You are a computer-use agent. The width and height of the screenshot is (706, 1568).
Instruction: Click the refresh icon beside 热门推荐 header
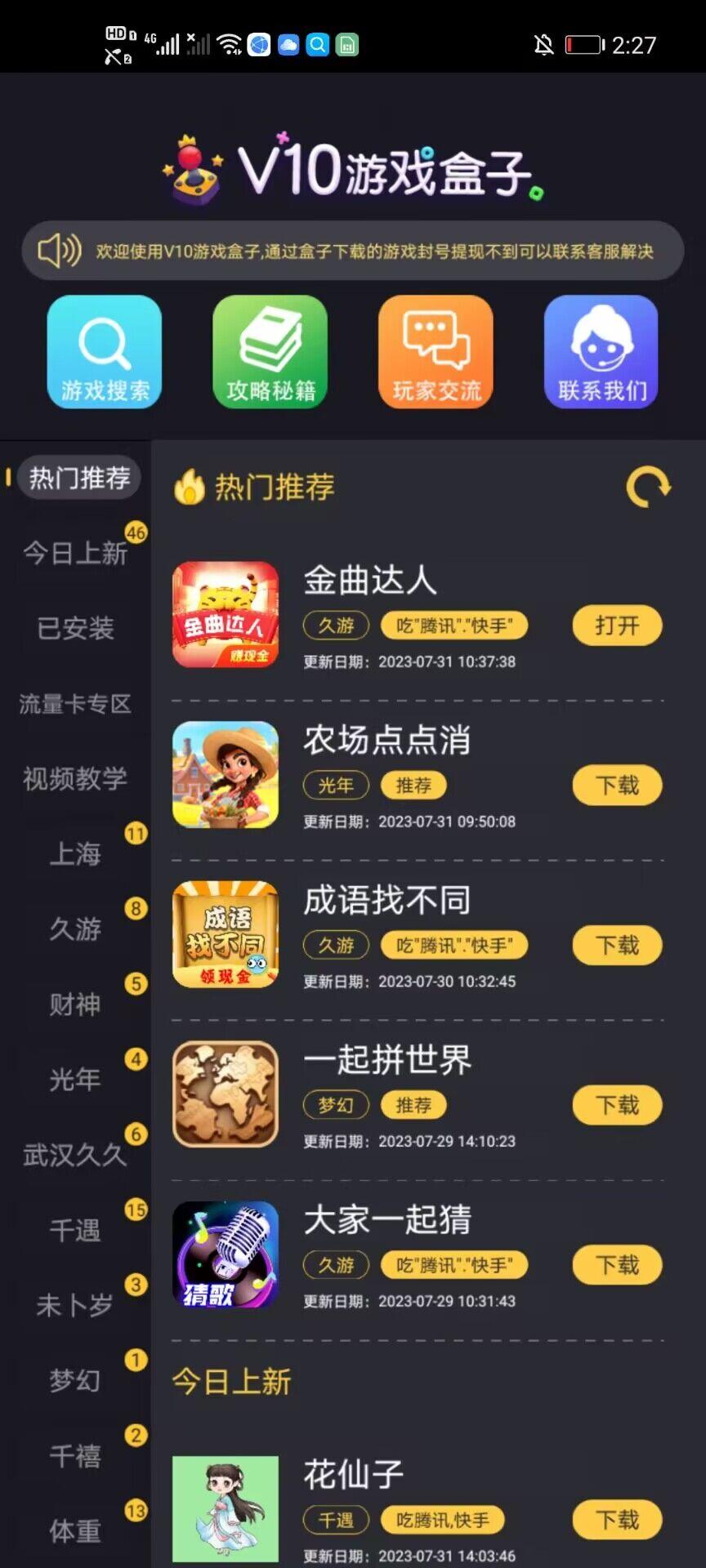(650, 488)
